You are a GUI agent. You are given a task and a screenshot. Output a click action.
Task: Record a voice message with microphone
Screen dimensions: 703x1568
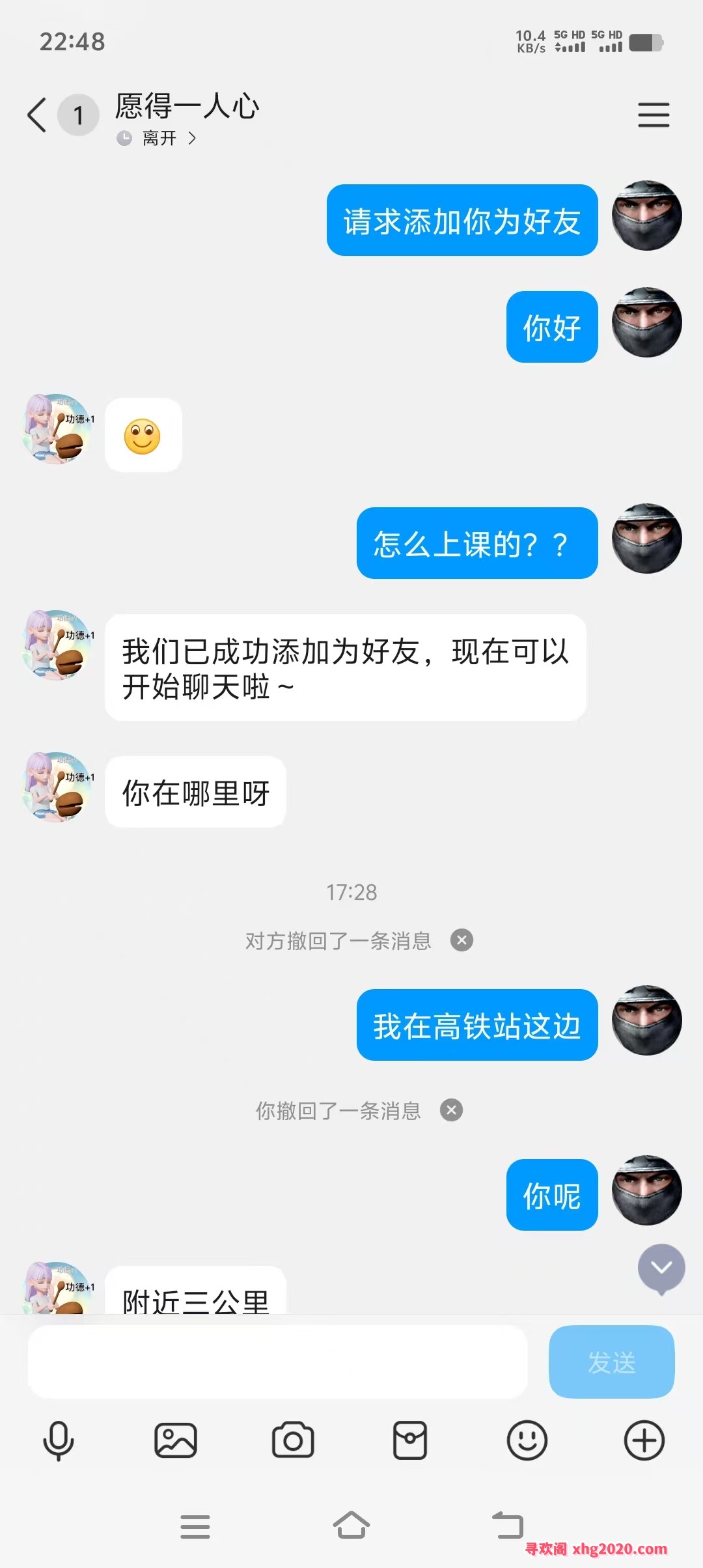[x=59, y=1440]
